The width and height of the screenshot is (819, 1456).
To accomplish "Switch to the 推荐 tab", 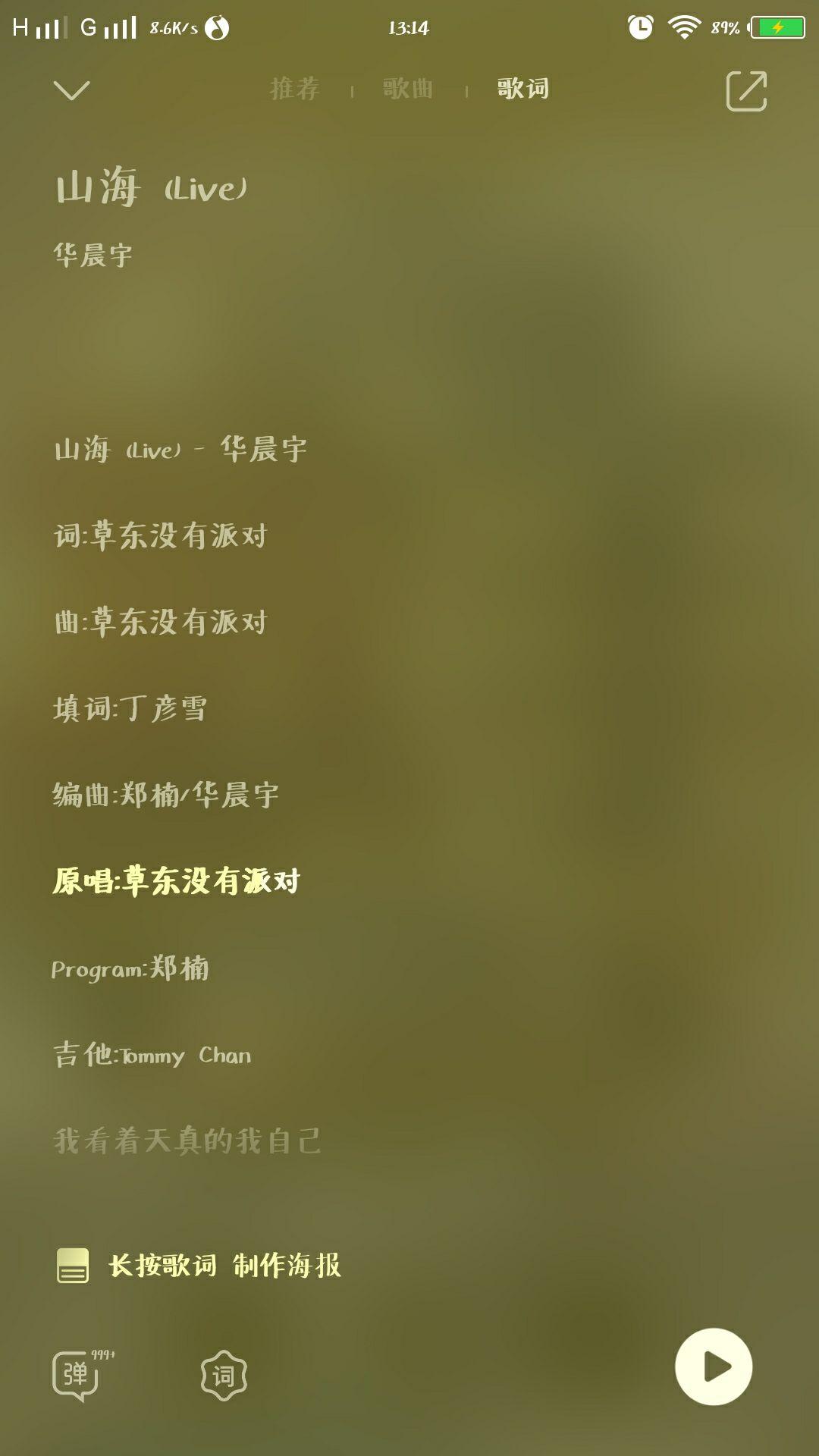I will coord(295,89).
